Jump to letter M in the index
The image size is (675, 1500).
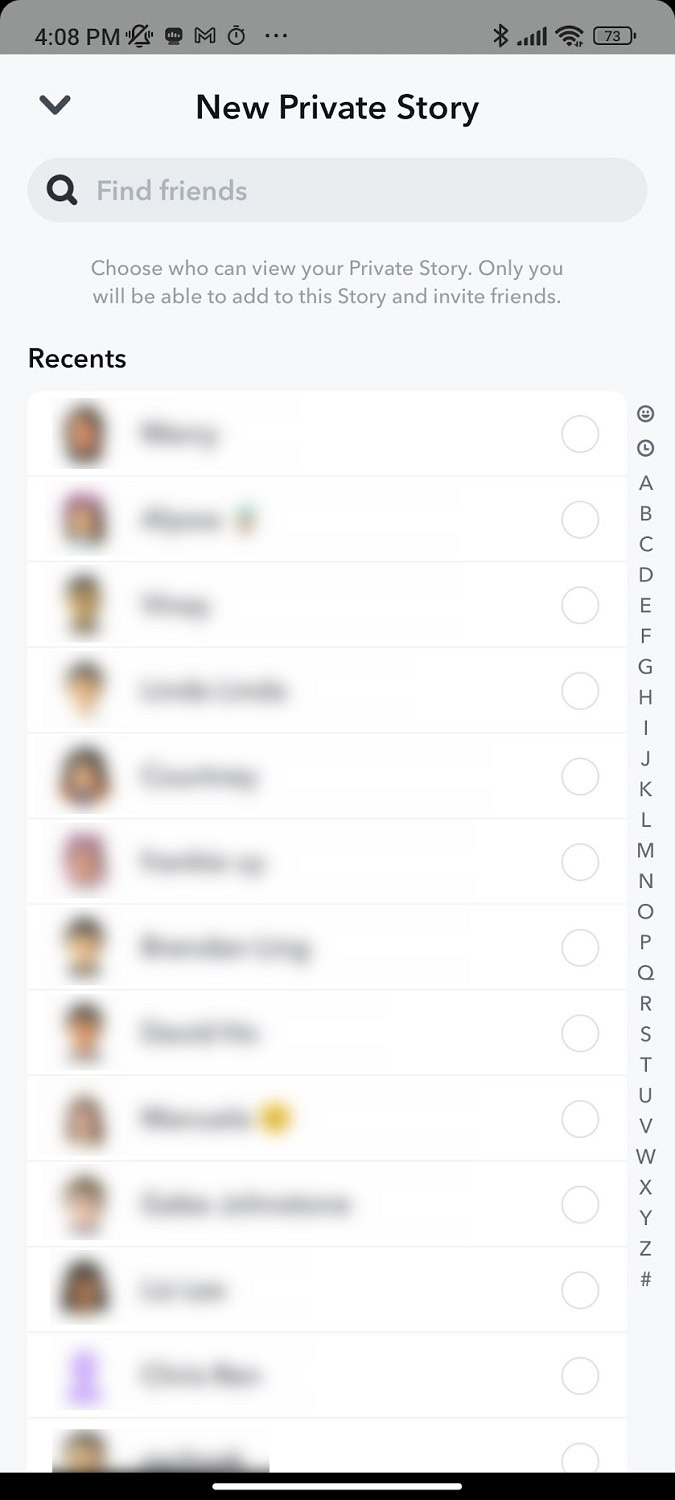point(646,851)
